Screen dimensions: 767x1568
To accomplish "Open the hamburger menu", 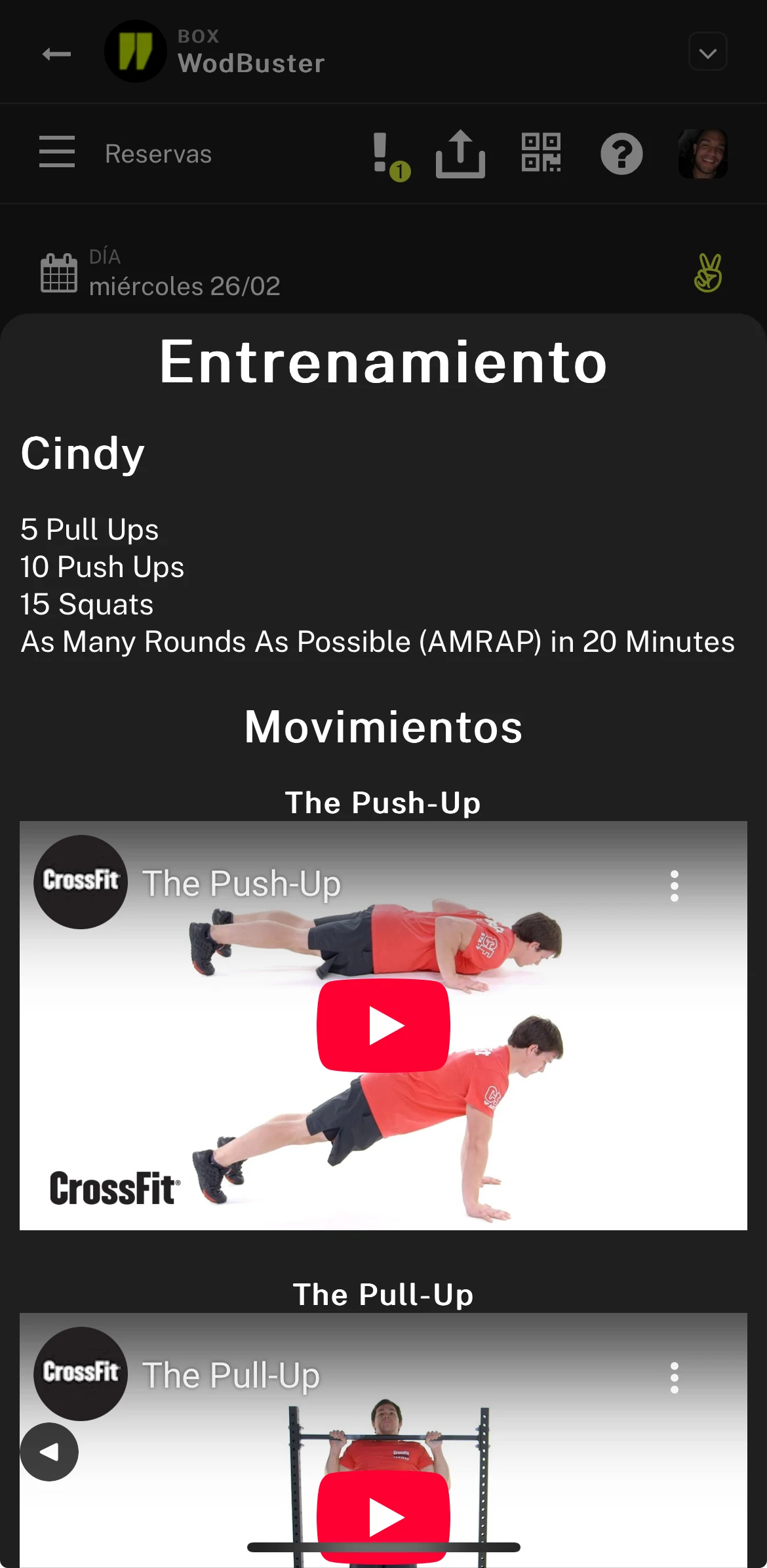I will tap(57, 152).
